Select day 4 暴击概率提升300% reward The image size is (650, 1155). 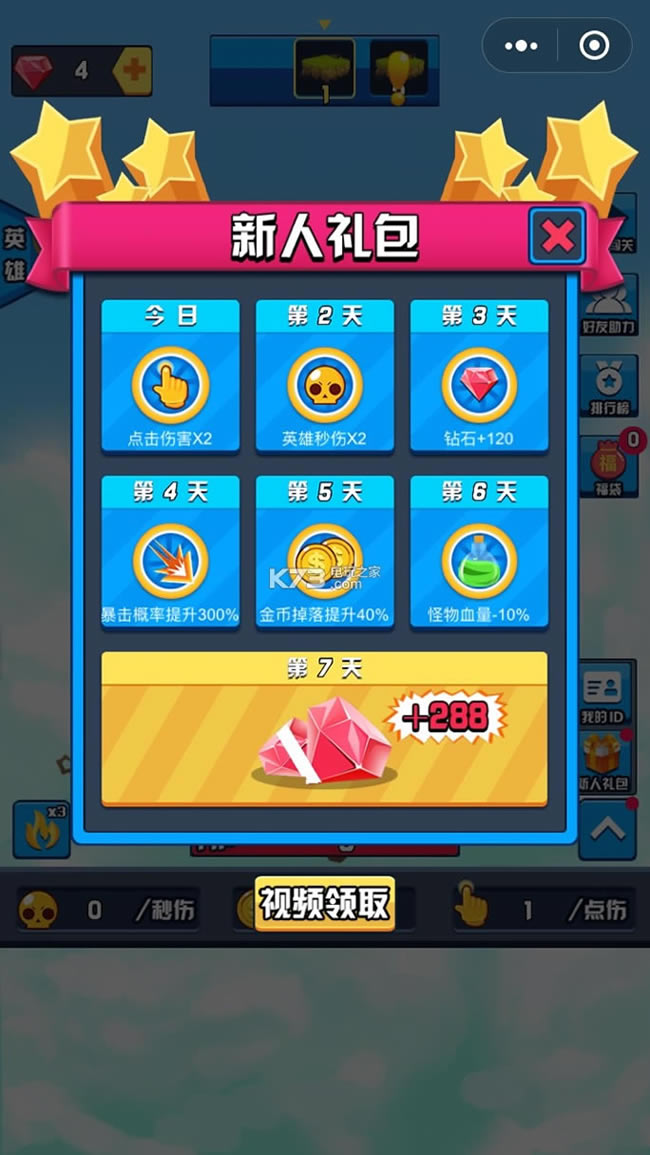(x=170, y=553)
